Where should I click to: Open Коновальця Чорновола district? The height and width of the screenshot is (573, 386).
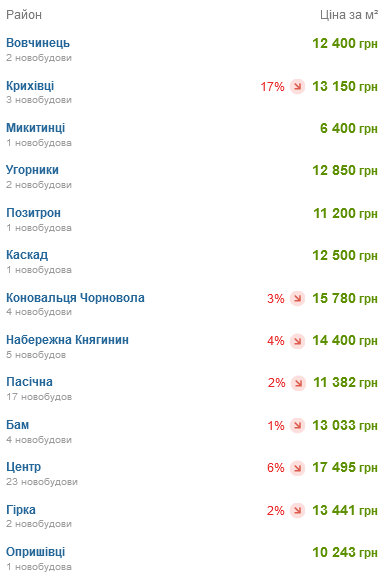coord(75,297)
